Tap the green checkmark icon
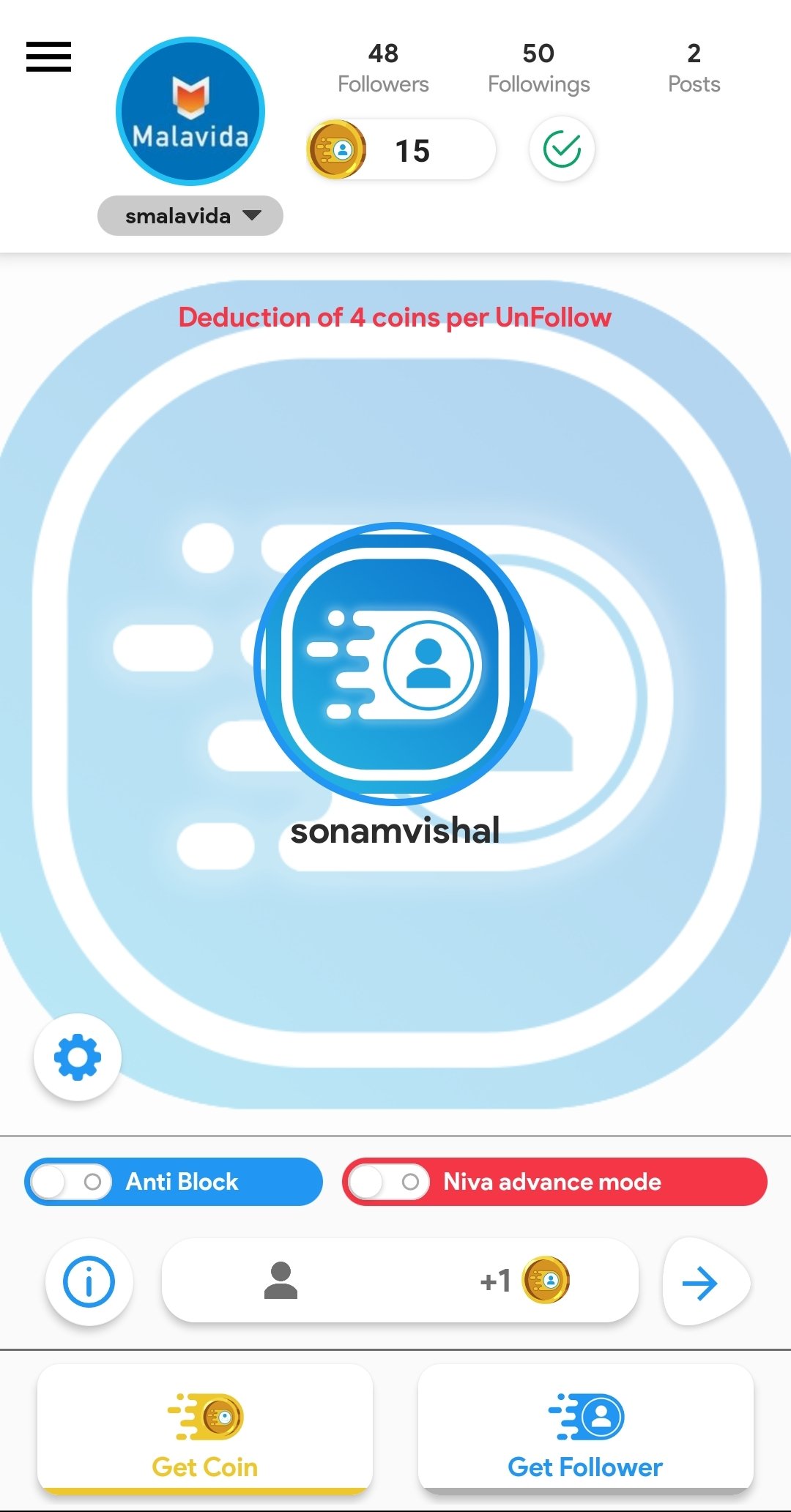This screenshot has height=1512, width=791. click(562, 149)
